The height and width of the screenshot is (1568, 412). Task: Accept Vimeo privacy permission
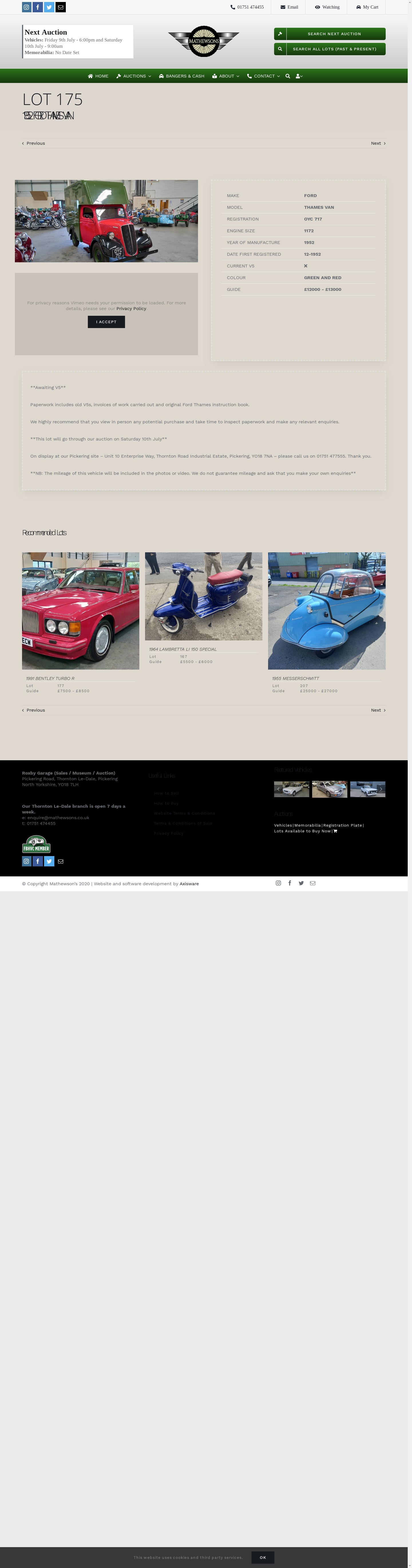[x=106, y=322]
